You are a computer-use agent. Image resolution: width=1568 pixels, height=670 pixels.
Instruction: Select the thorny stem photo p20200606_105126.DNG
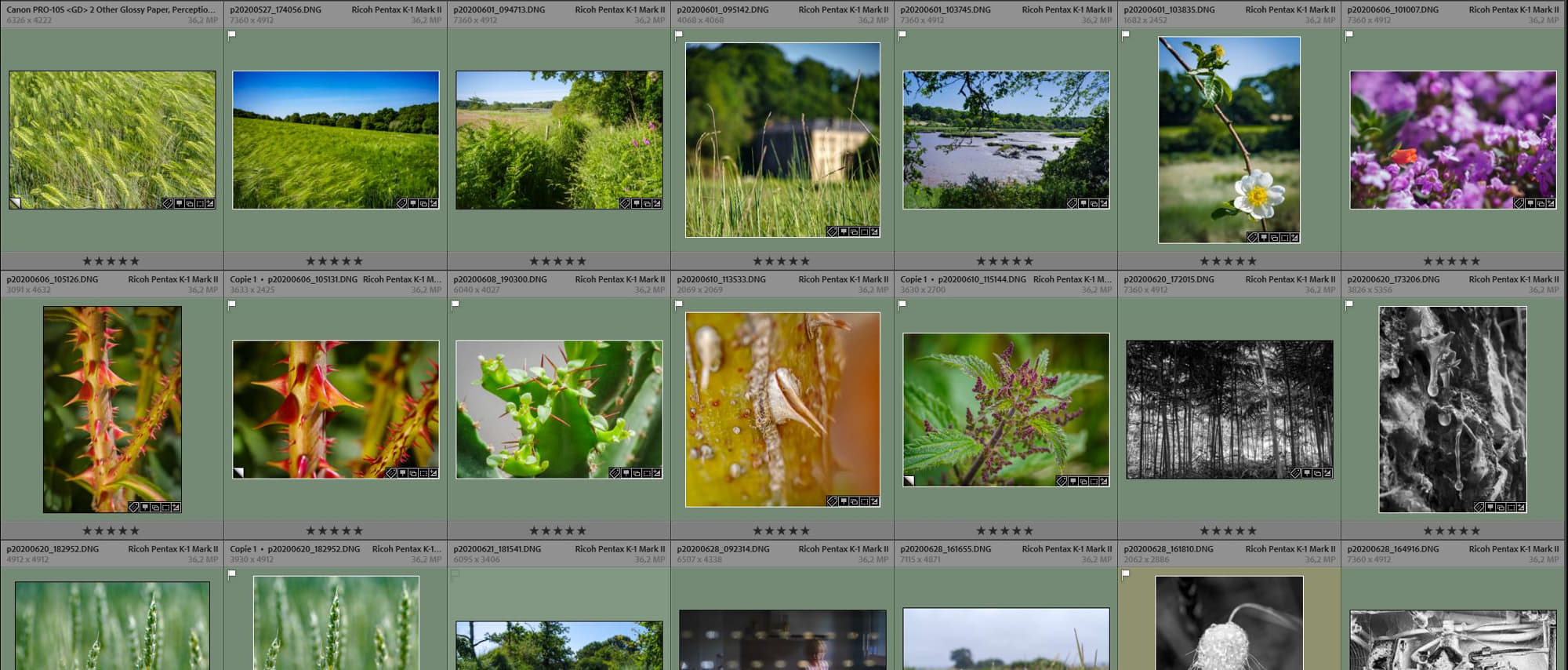click(x=112, y=409)
